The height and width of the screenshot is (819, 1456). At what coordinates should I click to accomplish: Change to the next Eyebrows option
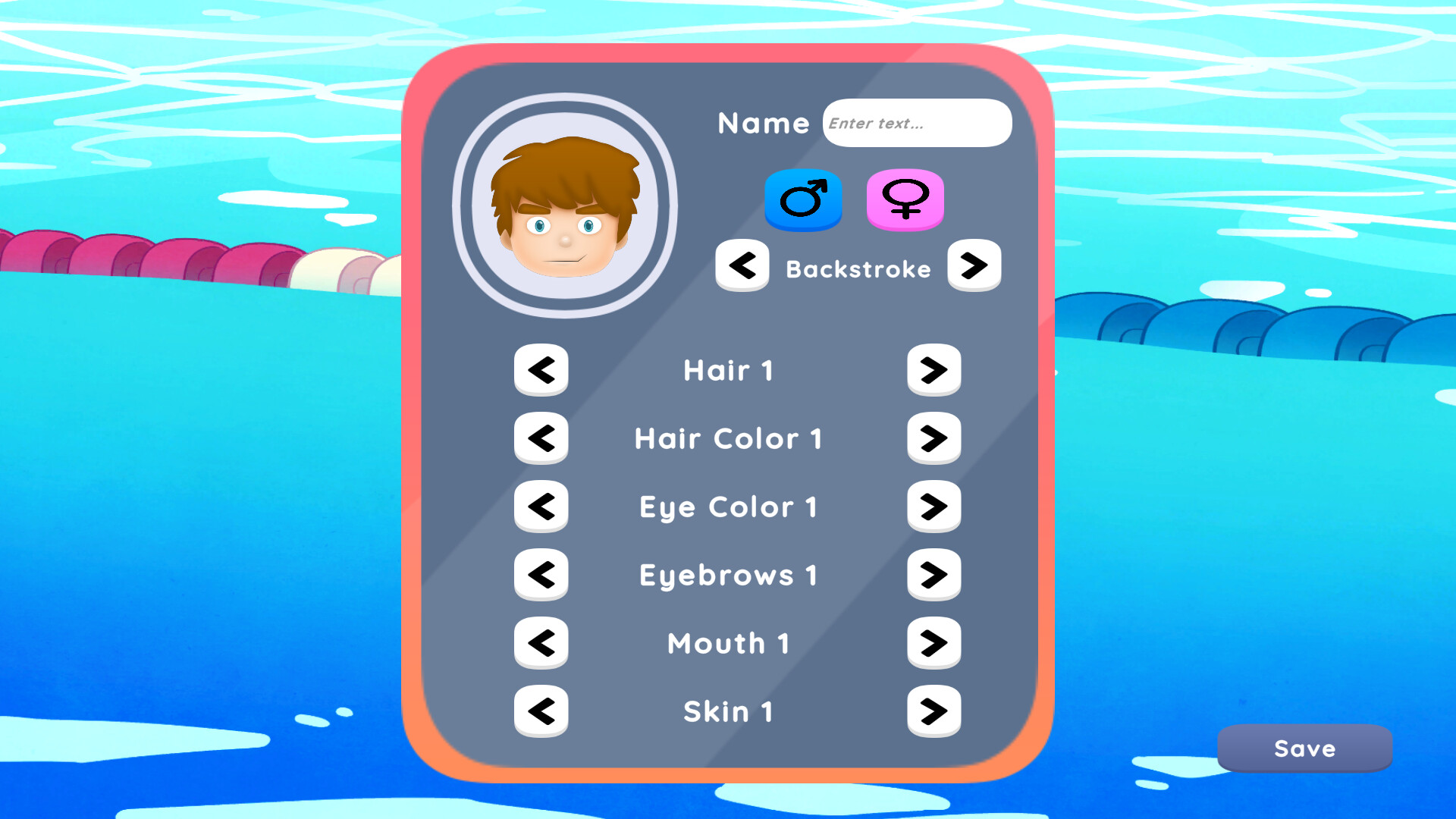point(934,575)
